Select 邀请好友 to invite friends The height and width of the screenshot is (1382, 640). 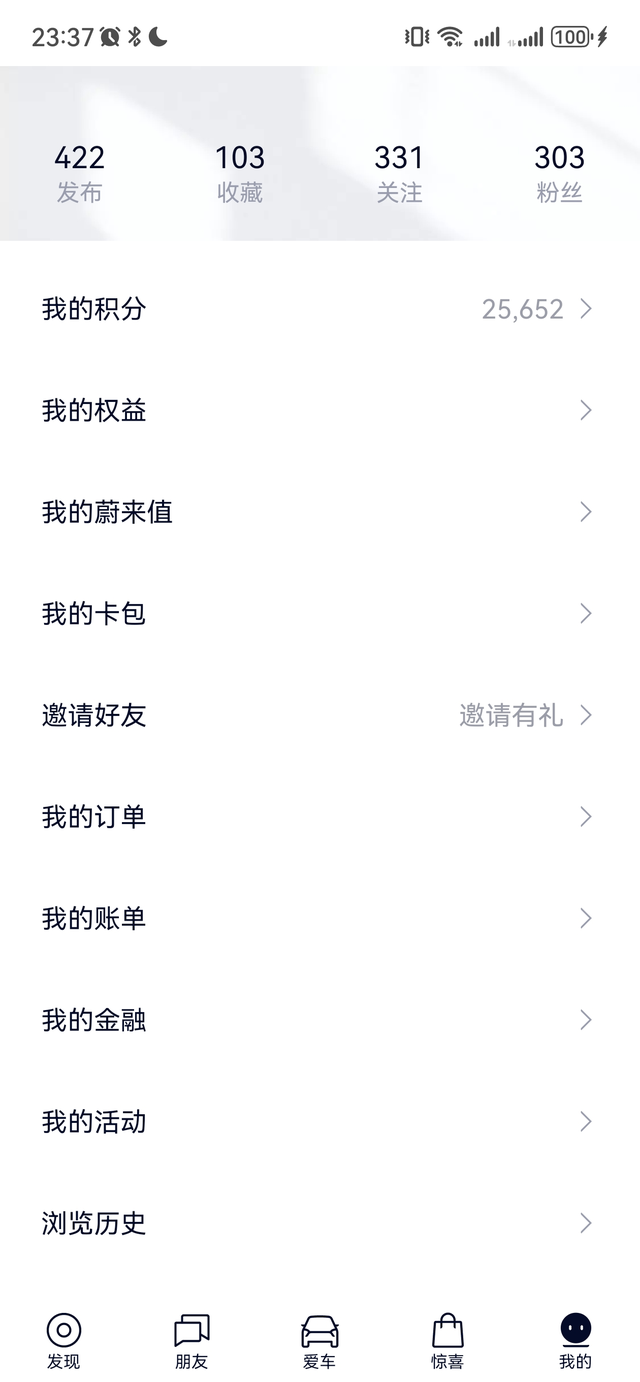(x=320, y=715)
